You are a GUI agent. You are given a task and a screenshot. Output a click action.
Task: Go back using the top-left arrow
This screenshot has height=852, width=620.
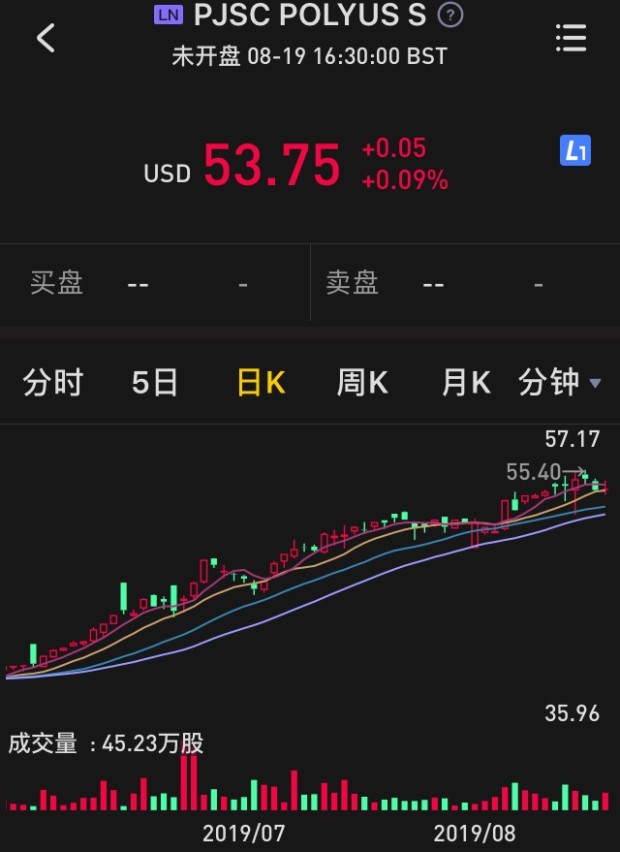(x=46, y=38)
